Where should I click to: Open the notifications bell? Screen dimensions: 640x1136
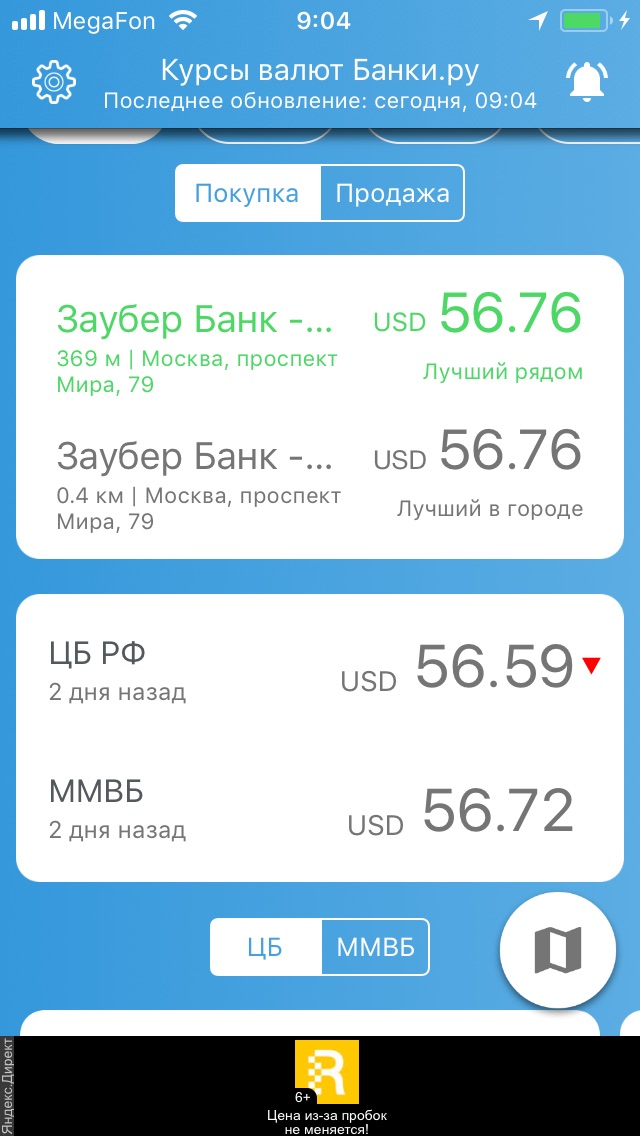[586, 83]
